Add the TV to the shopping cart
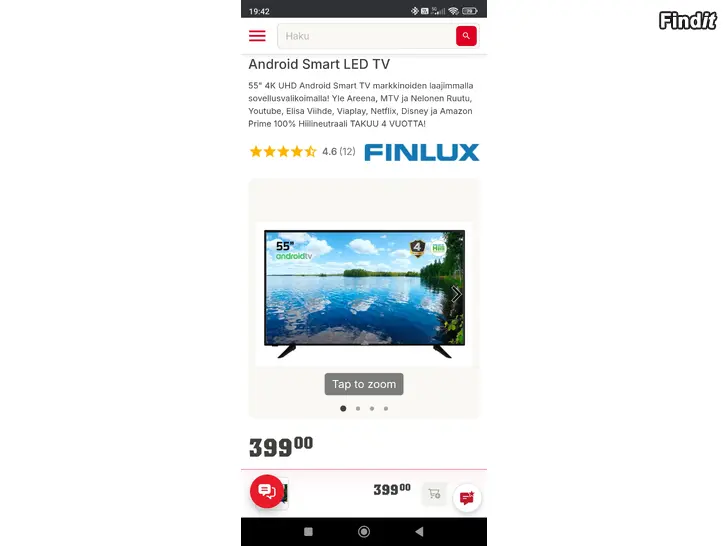The width and height of the screenshot is (728, 546). [x=434, y=493]
